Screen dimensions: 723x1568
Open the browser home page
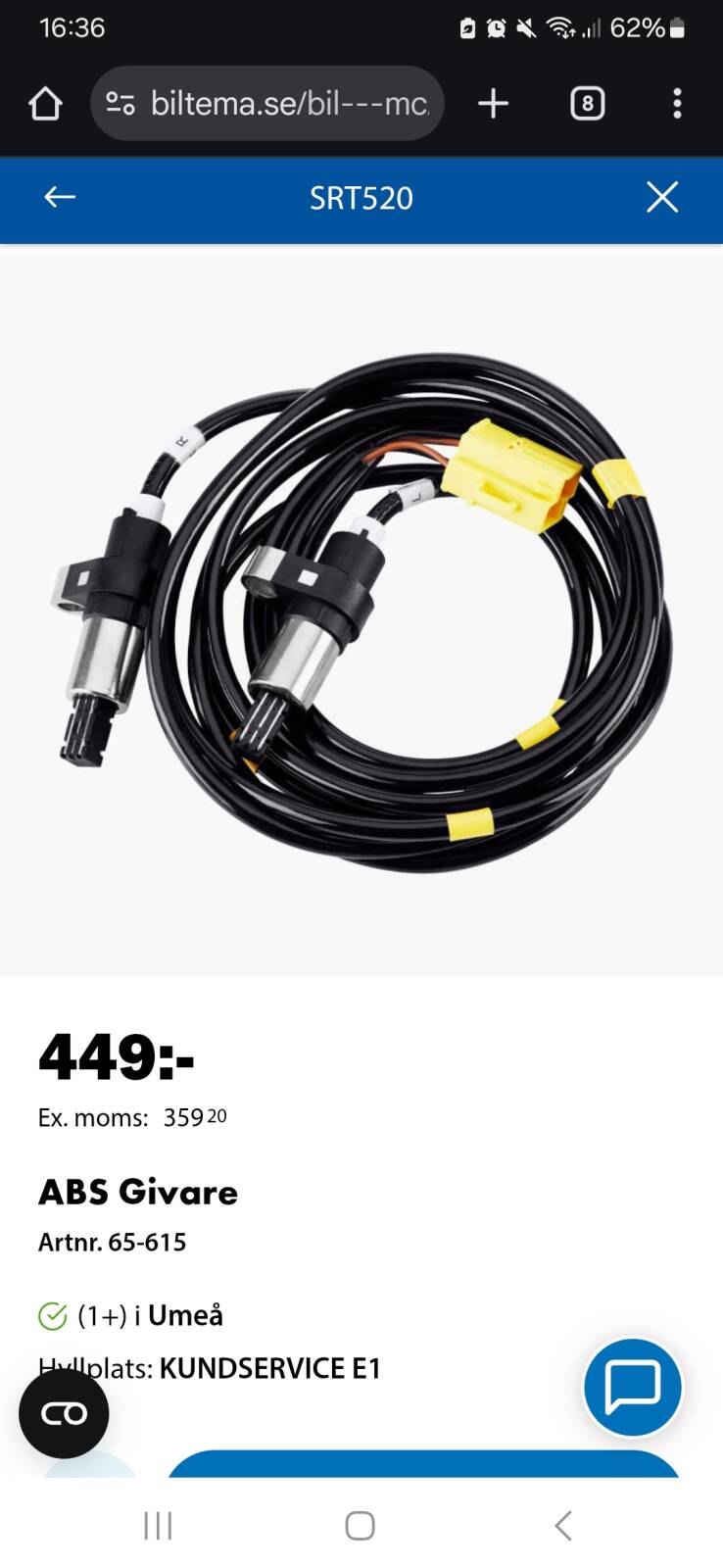pos(45,104)
